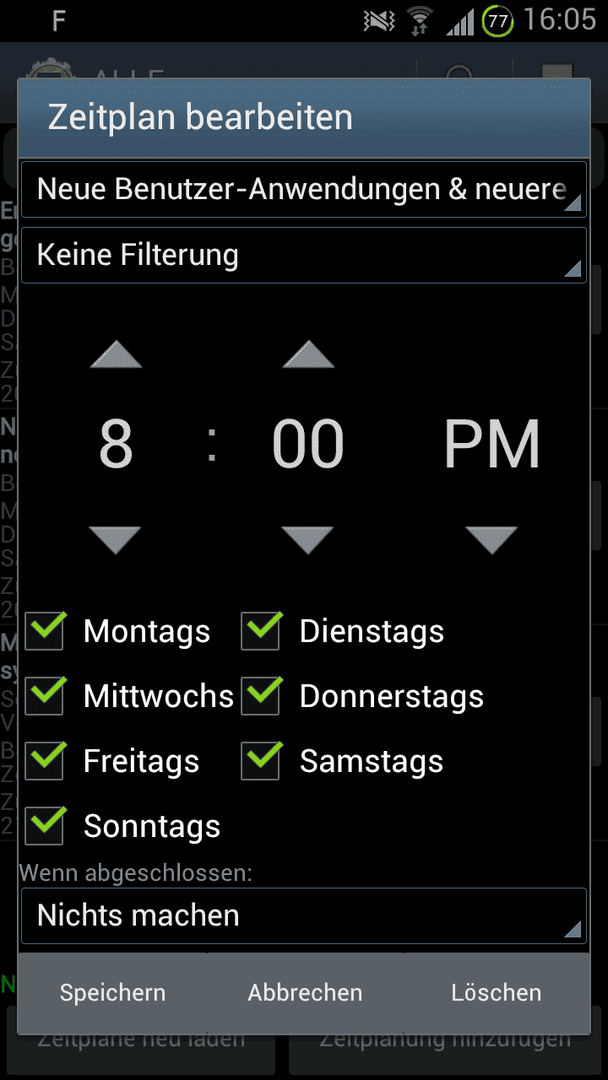Image resolution: width=608 pixels, height=1080 pixels.
Task: Disable the Samstags checkbox
Action: (x=261, y=760)
